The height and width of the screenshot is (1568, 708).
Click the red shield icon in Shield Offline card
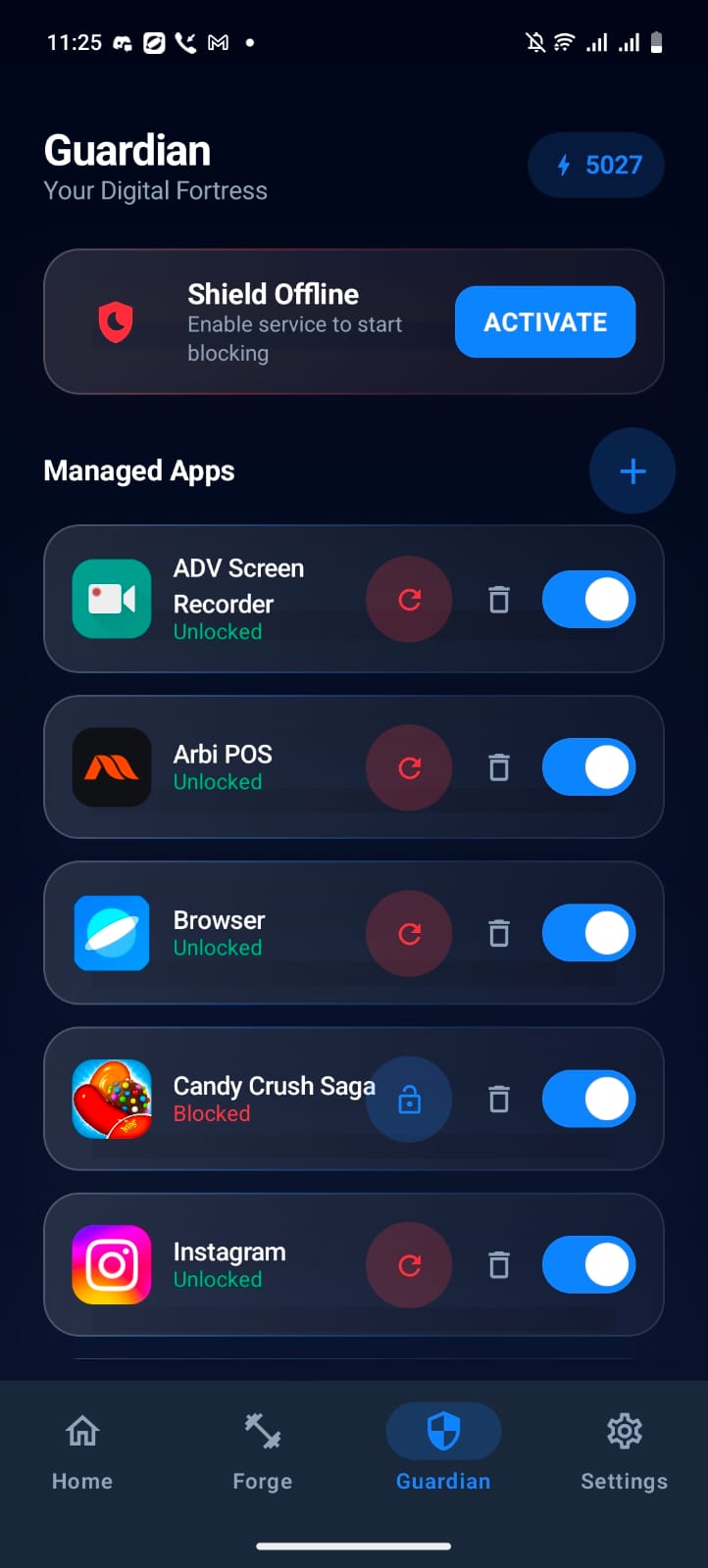tap(115, 321)
